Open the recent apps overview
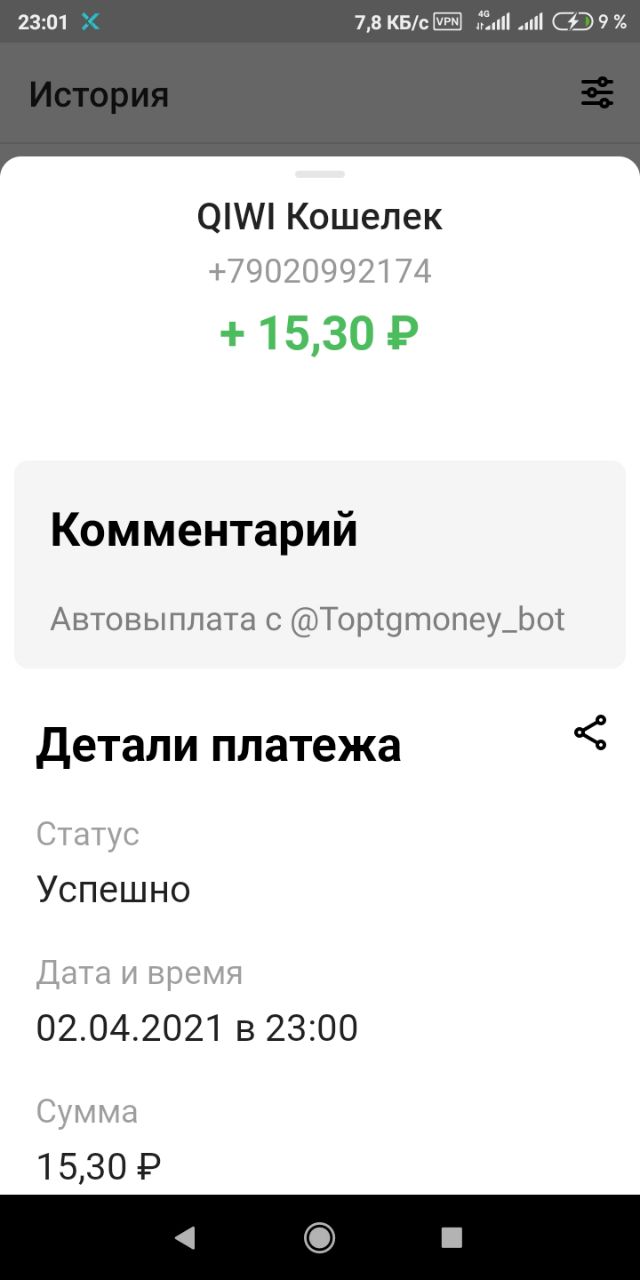The width and height of the screenshot is (640, 1280). (452, 1238)
